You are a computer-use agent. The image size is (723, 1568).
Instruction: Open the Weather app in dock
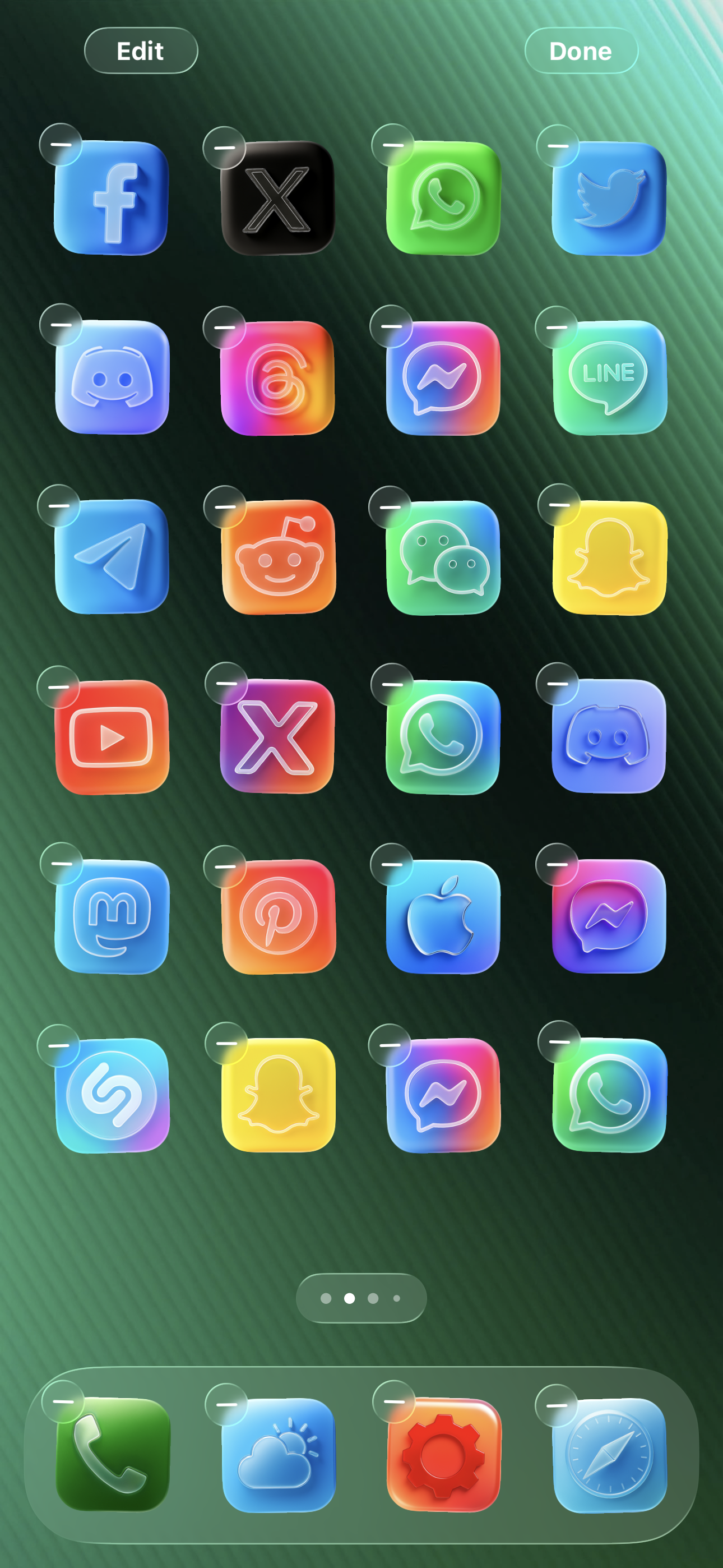(279, 1455)
